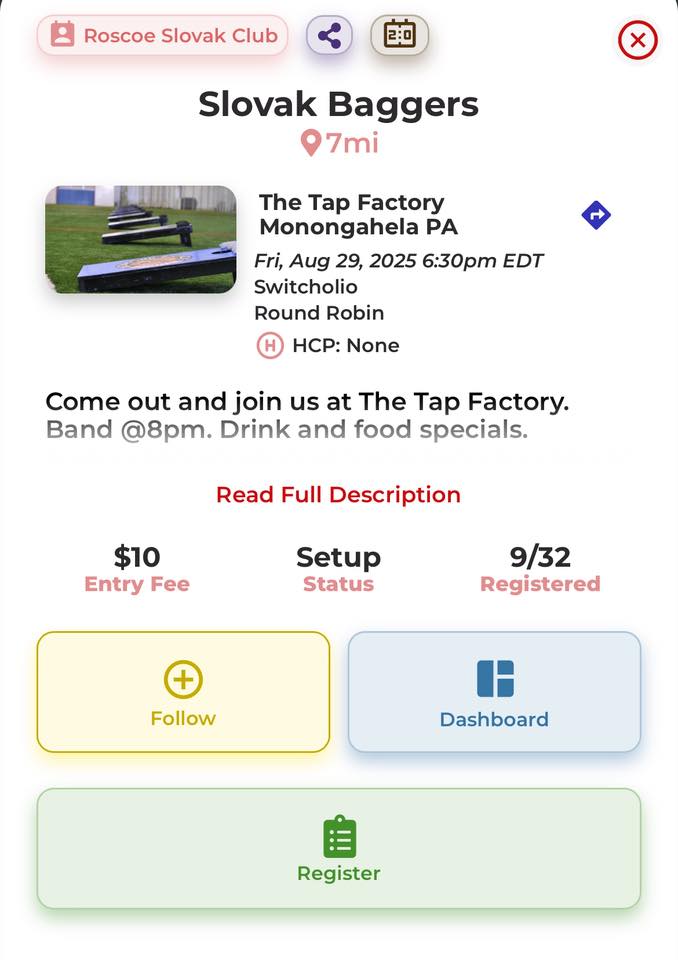Open the scoreboard icon
The image size is (678, 960).
(399, 36)
